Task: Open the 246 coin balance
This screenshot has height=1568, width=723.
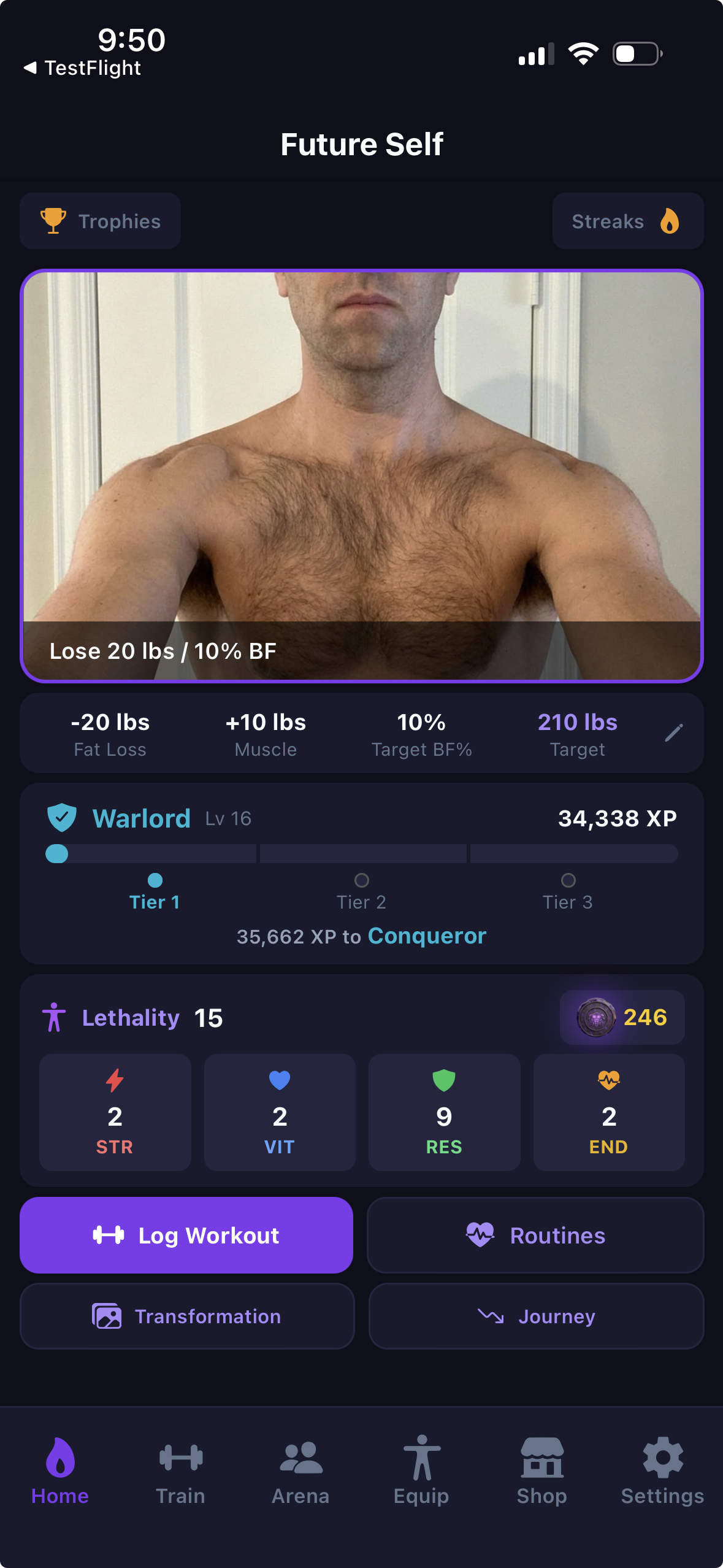Action: [x=622, y=1018]
